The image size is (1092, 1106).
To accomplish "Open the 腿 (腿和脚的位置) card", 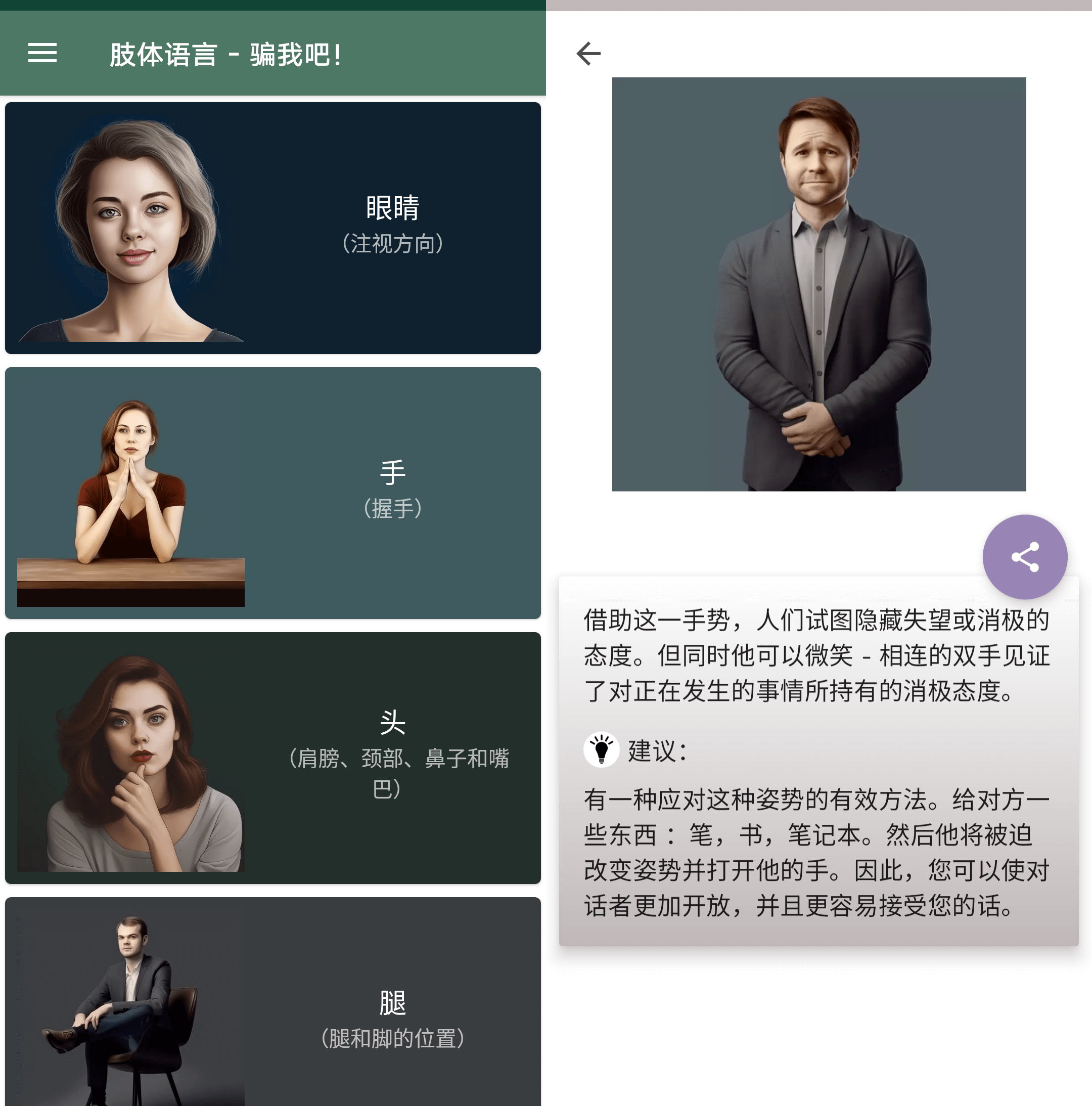I will tap(273, 1007).
